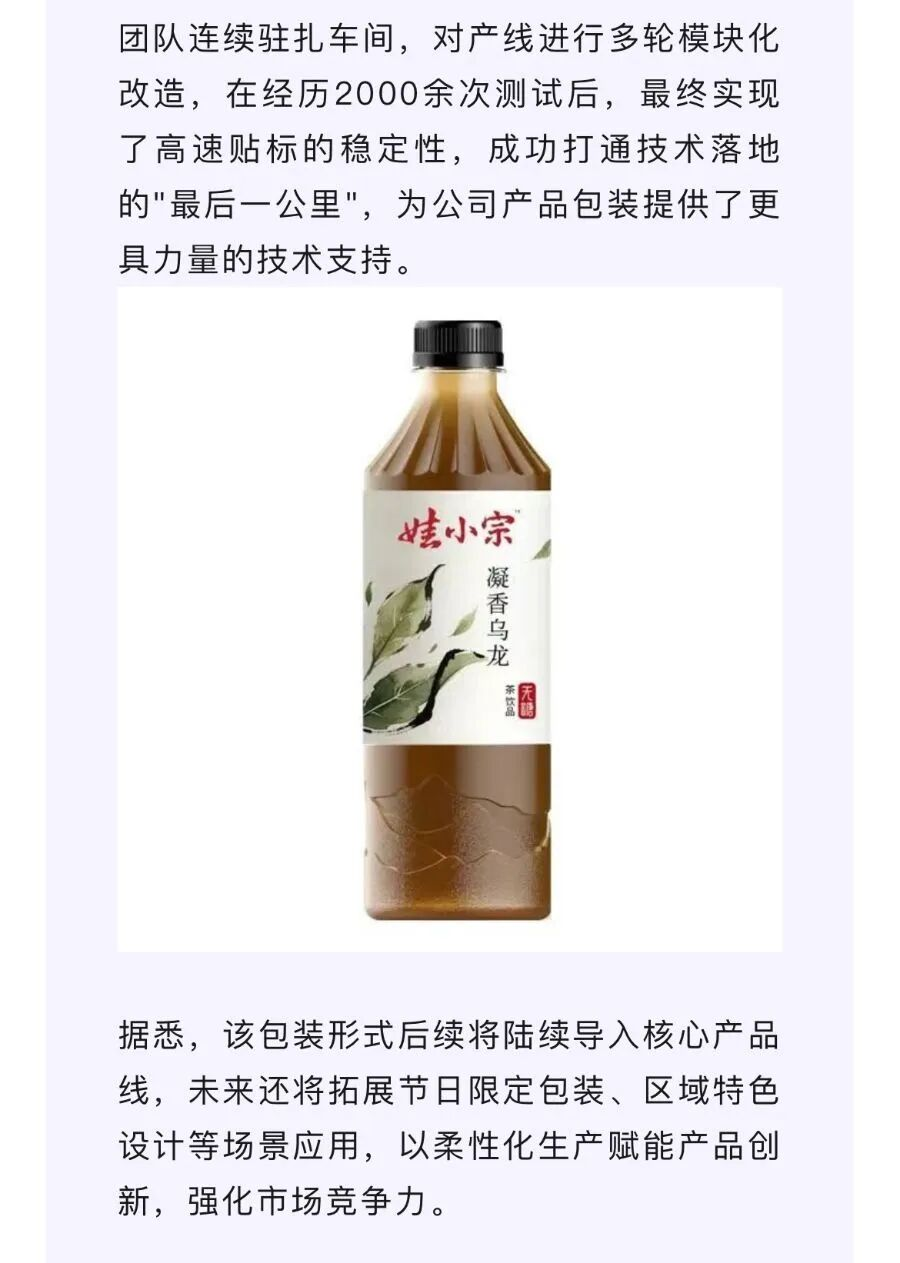The width and height of the screenshot is (900, 1263).
Task: Open the 娃小宗 oolong tea bottle image
Action: [450, 620]
